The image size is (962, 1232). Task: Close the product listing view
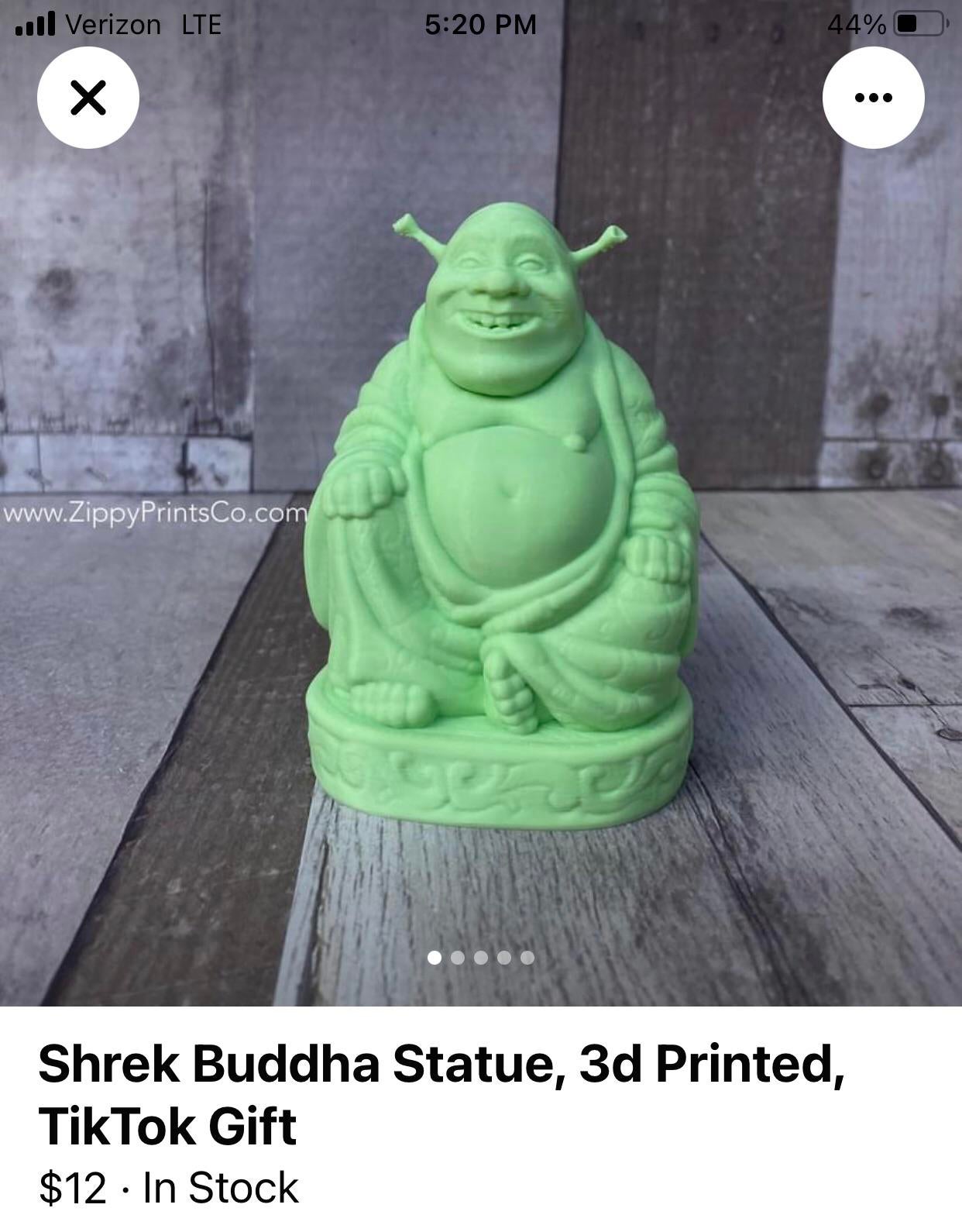(88, 98)
